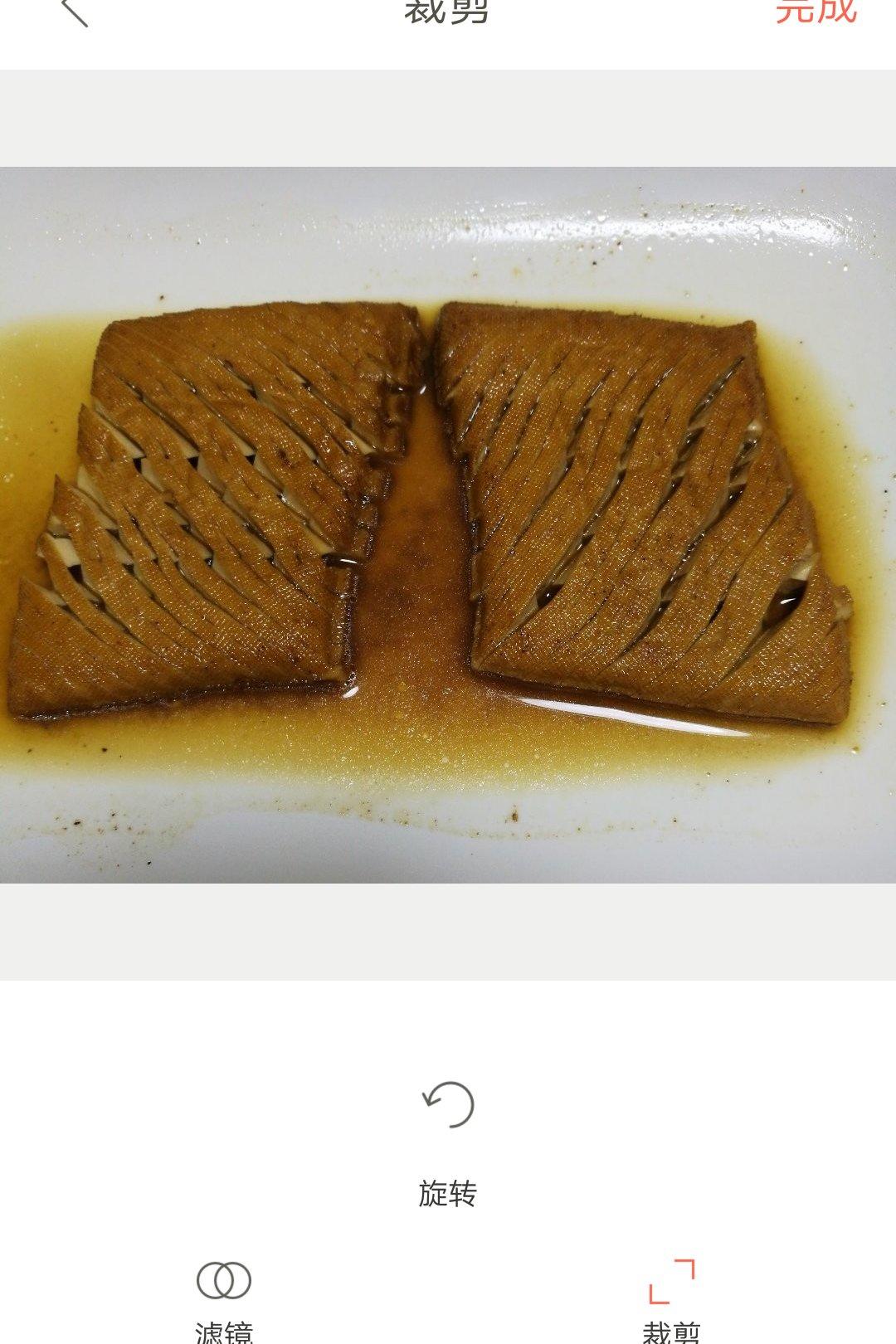Tap 完成 to finish editing
Image resolution: width=896 pixels, height=1344 pixels.
(x=816, y=12)
